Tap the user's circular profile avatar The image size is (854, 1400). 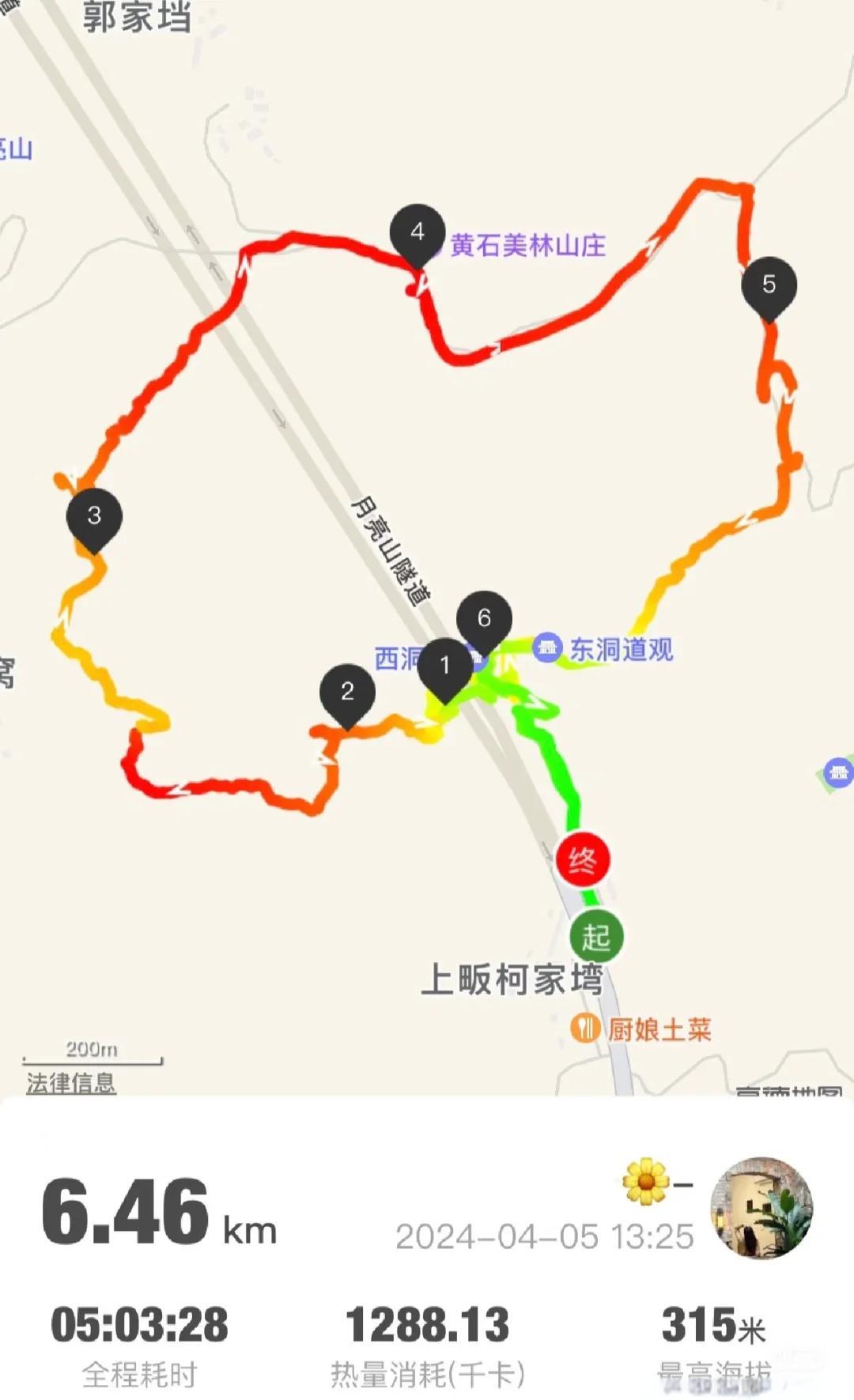(x=763, y=1207)
